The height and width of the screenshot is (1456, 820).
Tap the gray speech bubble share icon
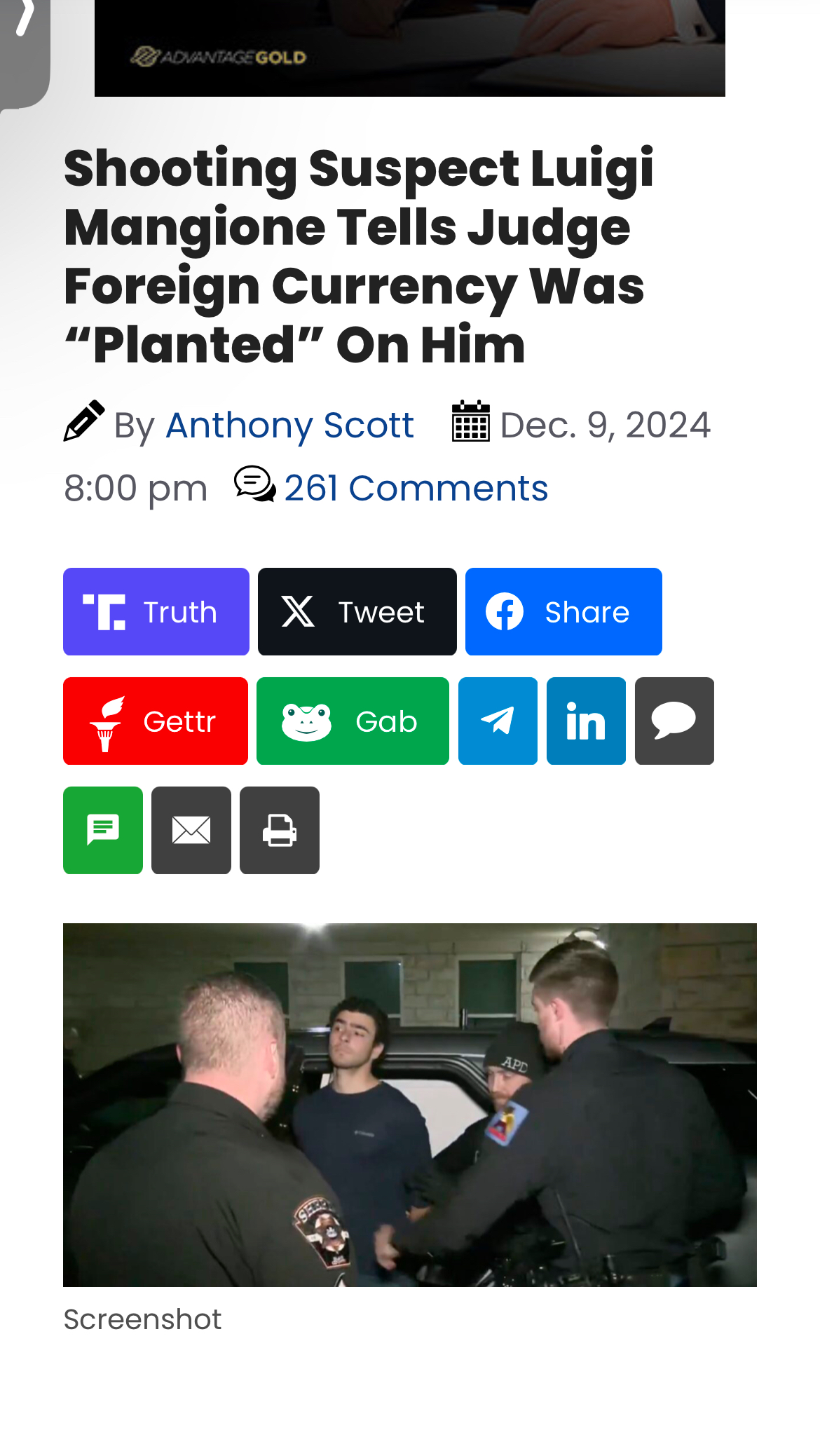point(674,721)
